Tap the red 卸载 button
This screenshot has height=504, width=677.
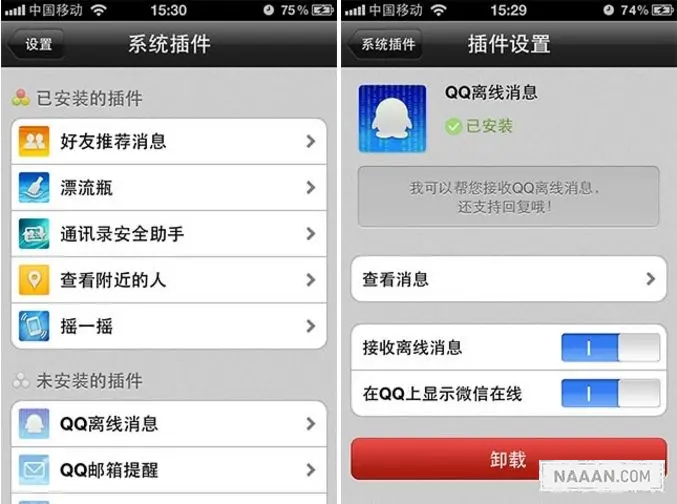click(x=508, y=459)
